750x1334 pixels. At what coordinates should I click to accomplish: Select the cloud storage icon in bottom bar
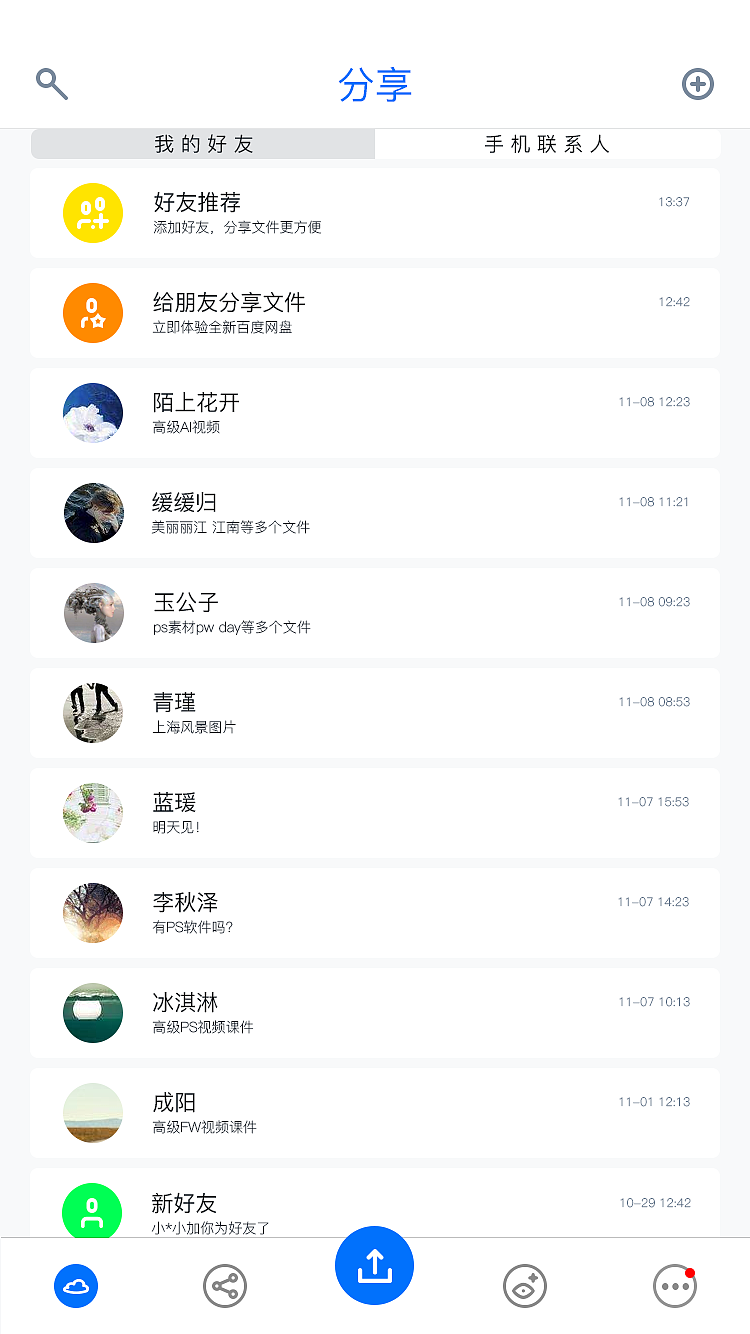click(x=75, y=1286)
